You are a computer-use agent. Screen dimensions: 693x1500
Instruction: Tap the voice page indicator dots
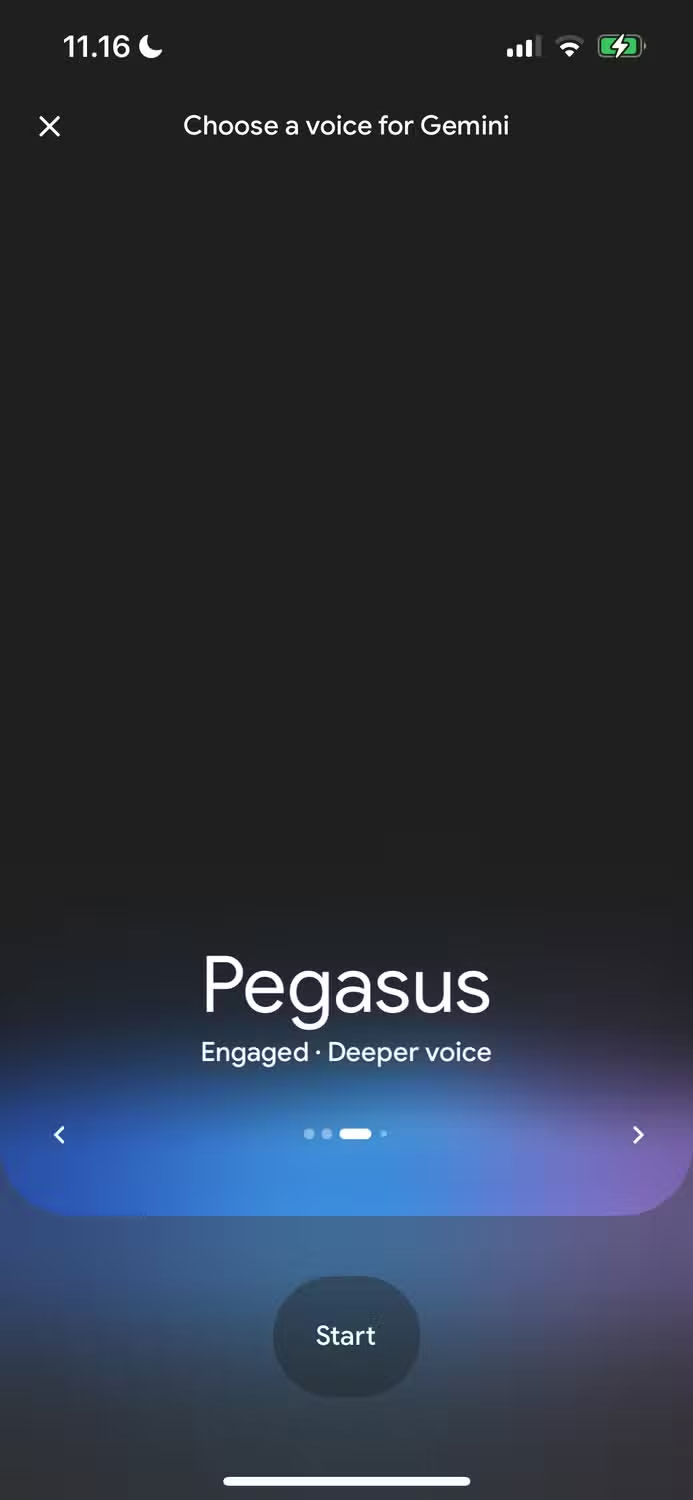345,1134
